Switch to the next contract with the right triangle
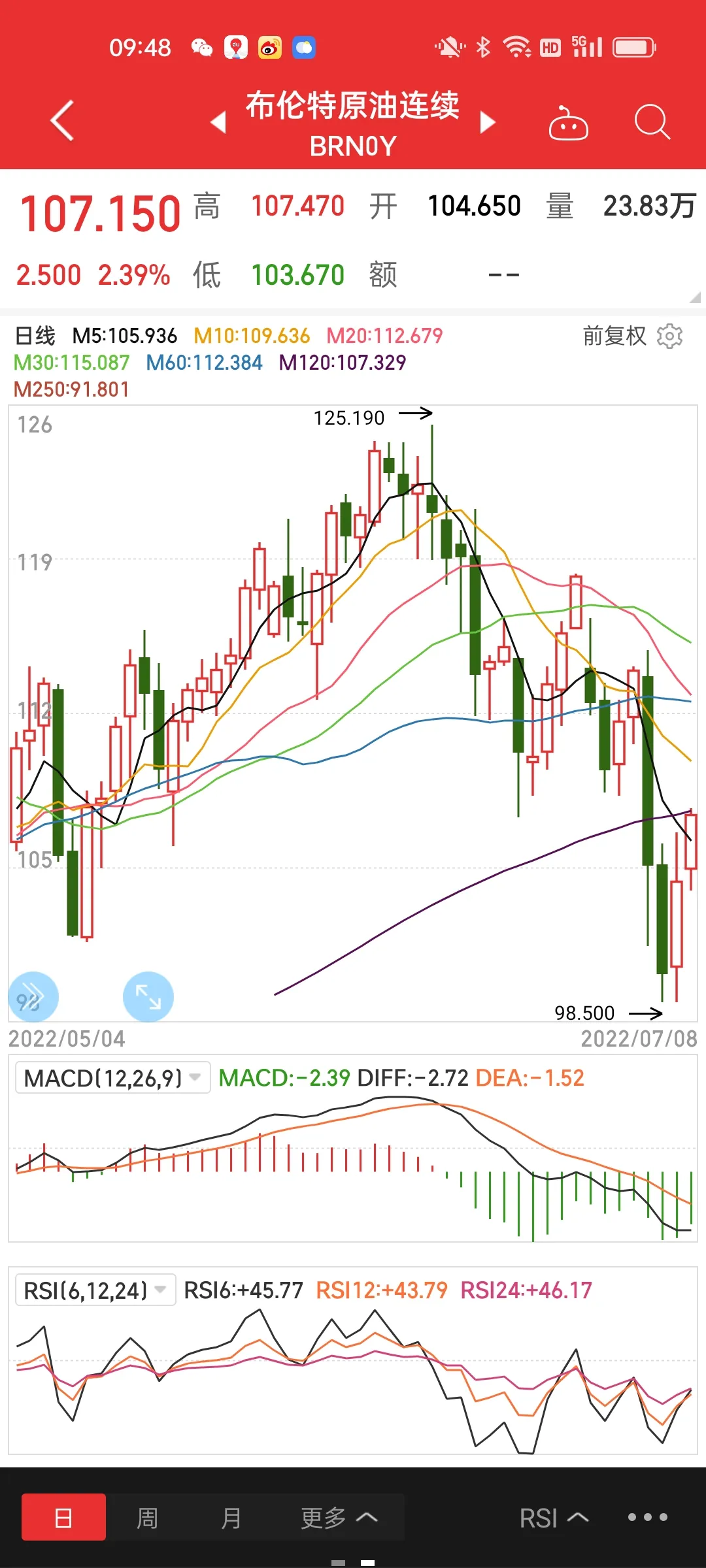 [488, 122]
